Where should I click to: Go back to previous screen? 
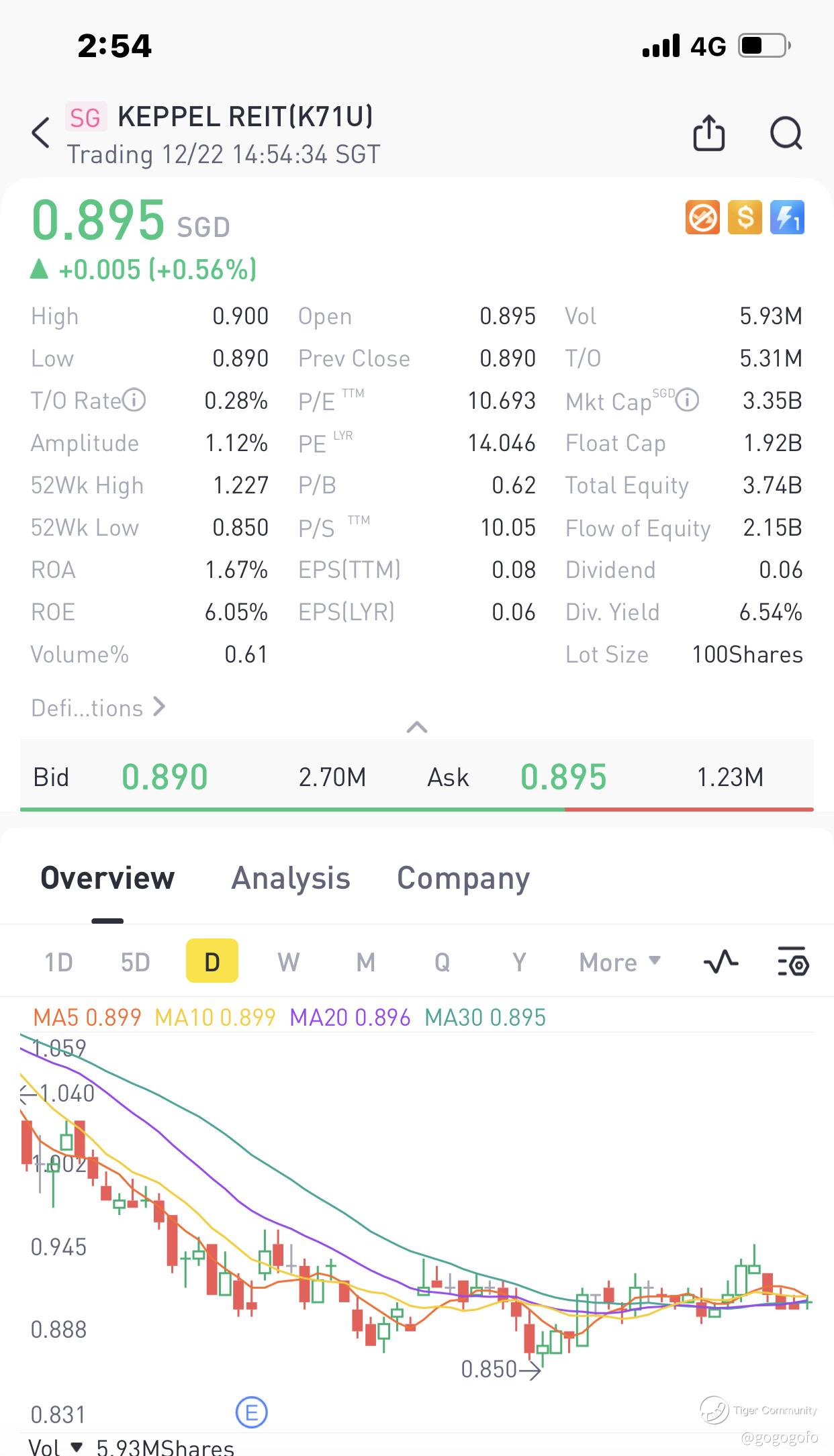[41, 132]
